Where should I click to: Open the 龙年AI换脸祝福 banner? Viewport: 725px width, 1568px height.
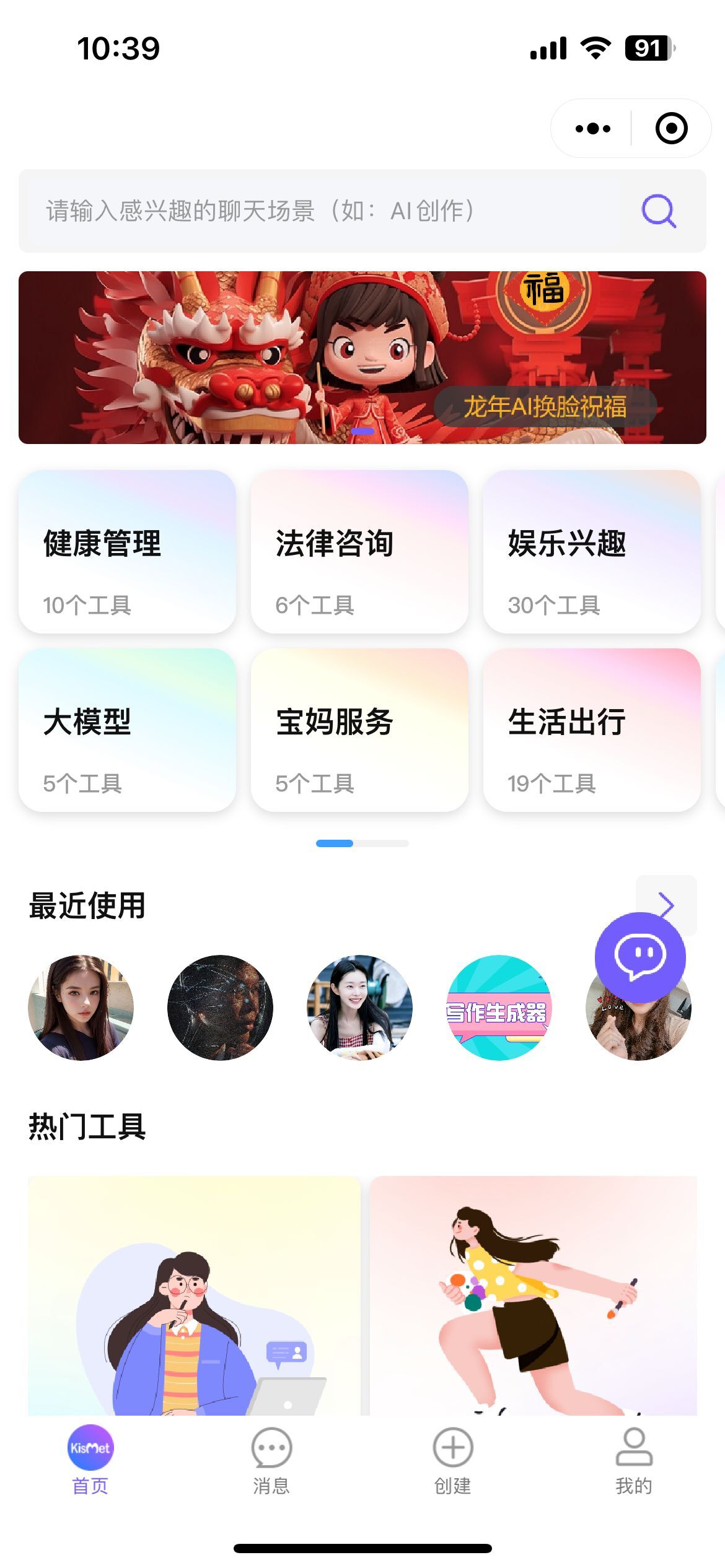(x=362, y=357)
